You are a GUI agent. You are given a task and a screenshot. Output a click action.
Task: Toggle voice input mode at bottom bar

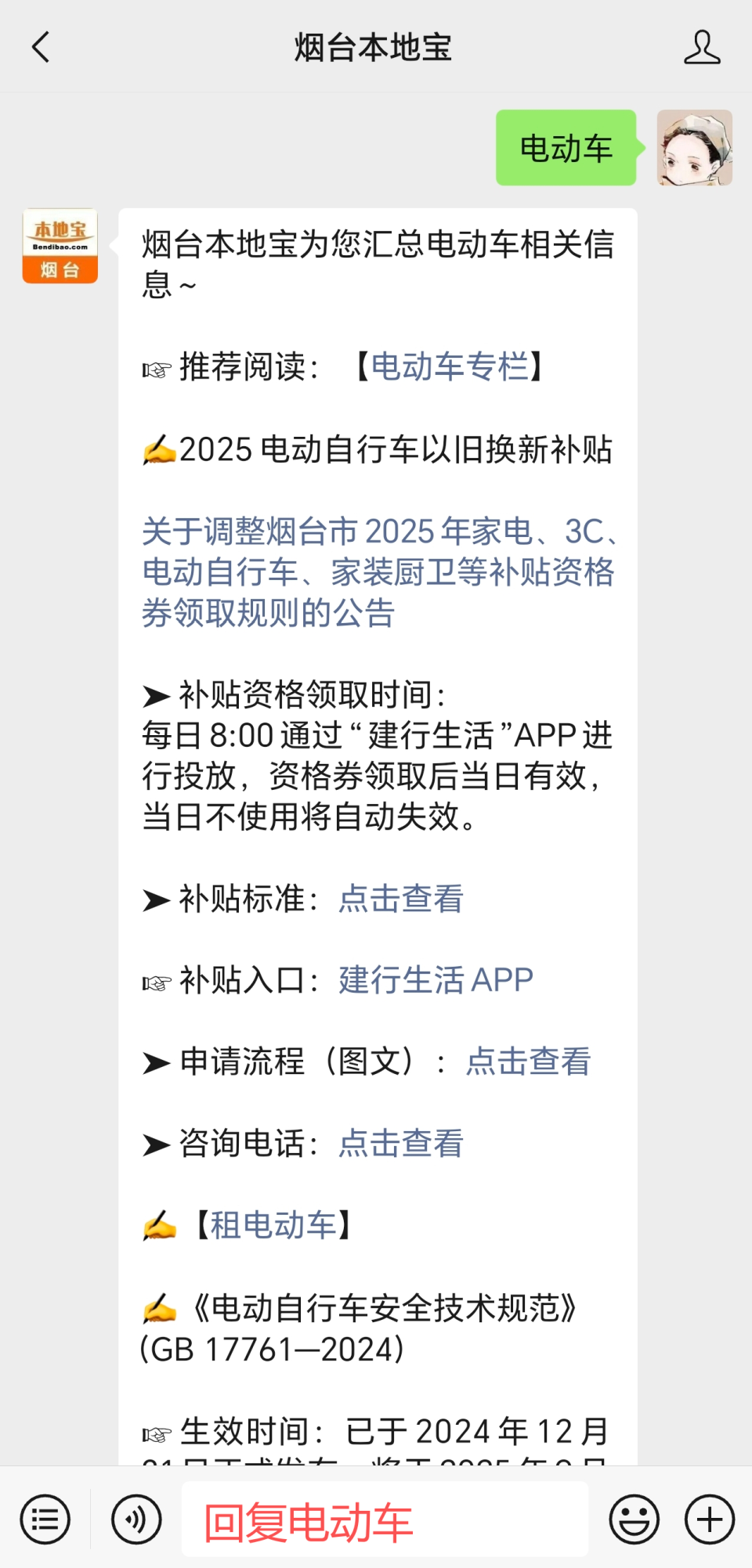click(135, 1517)
